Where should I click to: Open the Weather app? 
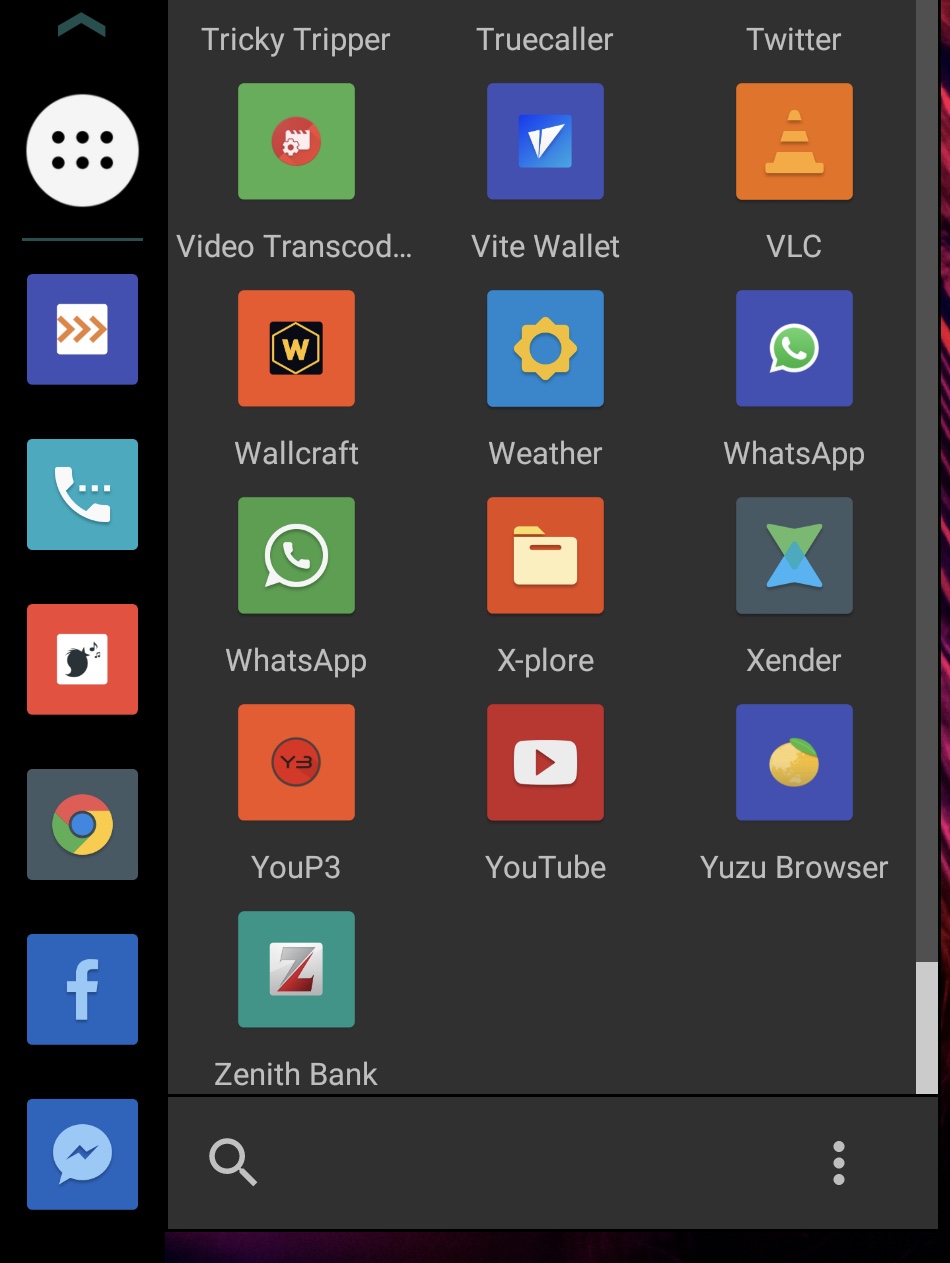[545, 348]
